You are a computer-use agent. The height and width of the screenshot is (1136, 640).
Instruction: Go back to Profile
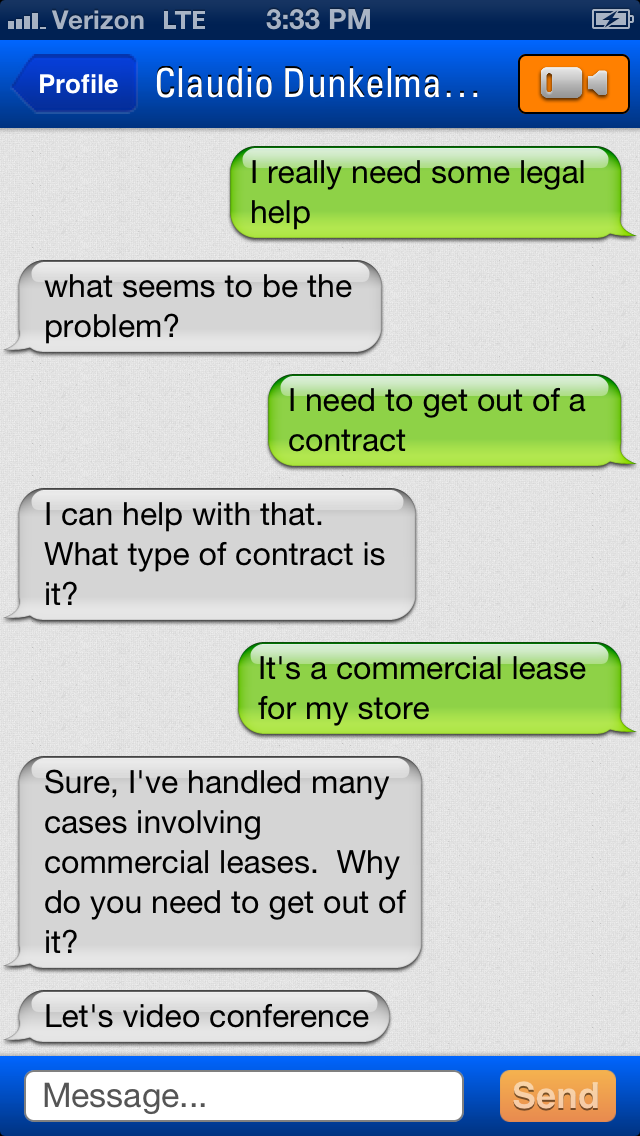(76, 85)
